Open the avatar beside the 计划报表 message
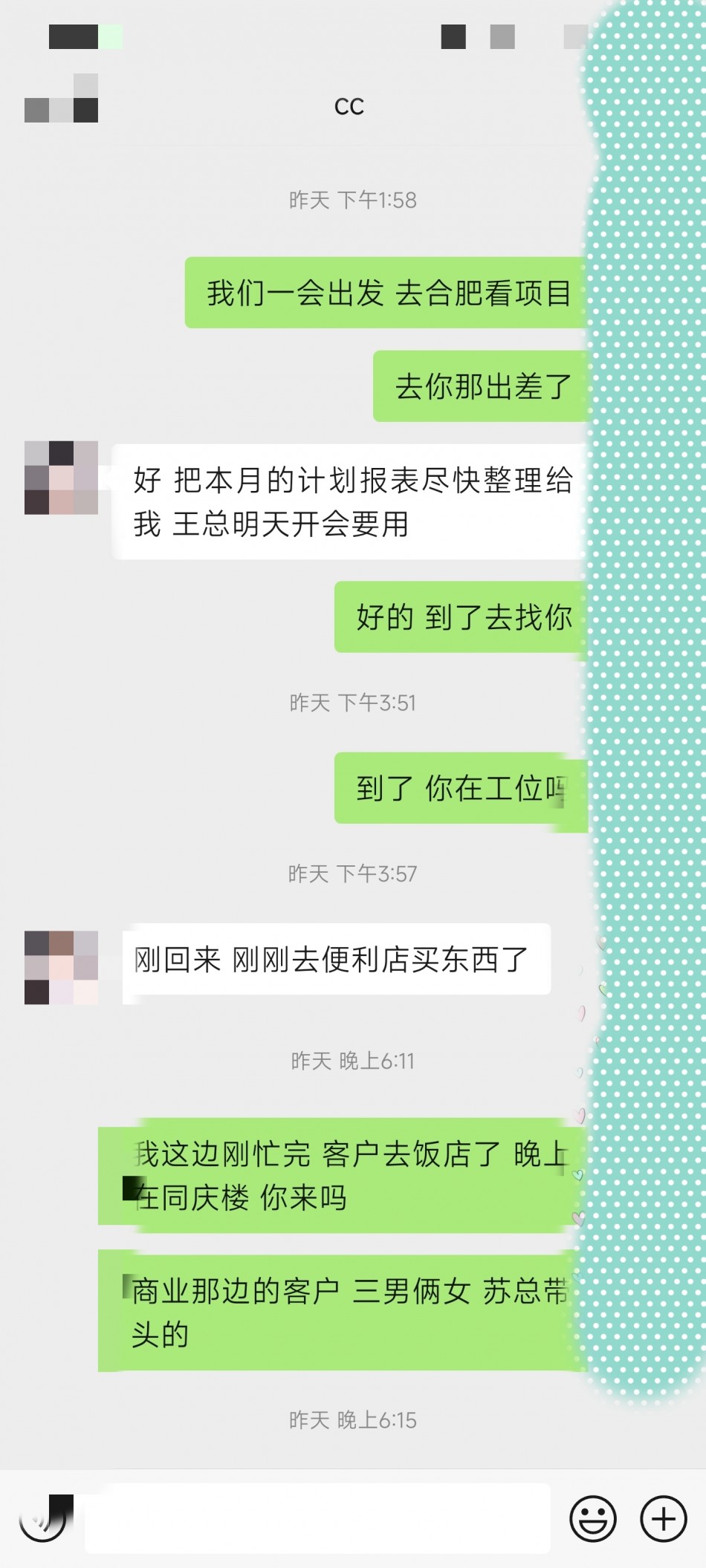Image resolution: width=706 pixels, height=1568 pixels. pos(61,478)
